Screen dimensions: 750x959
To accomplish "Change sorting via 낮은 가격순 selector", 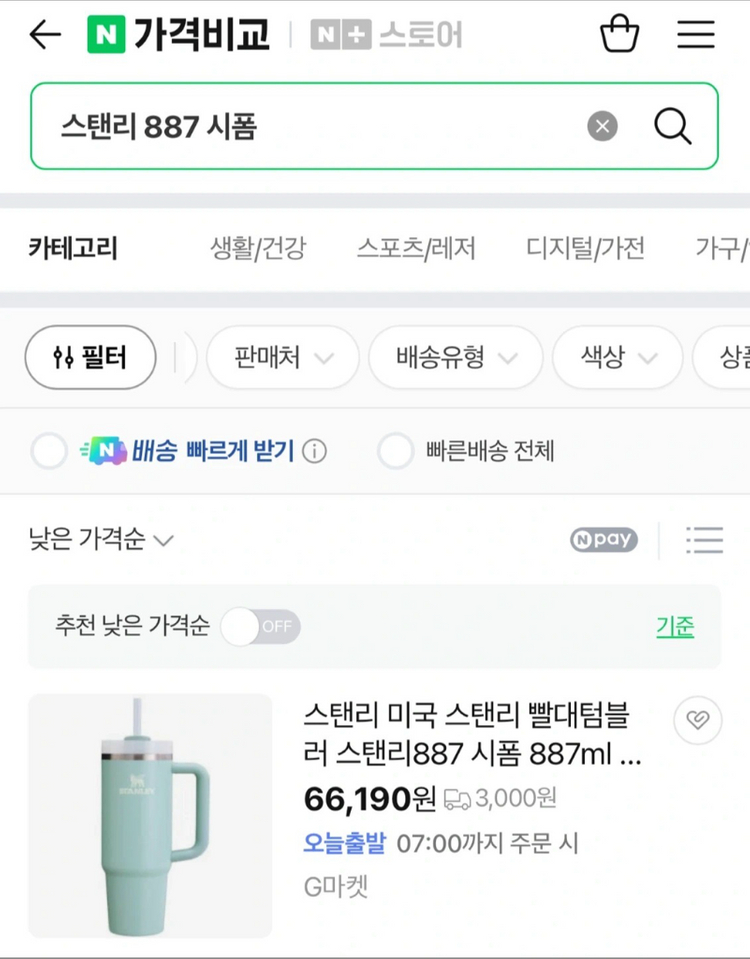I will (95, 539).
